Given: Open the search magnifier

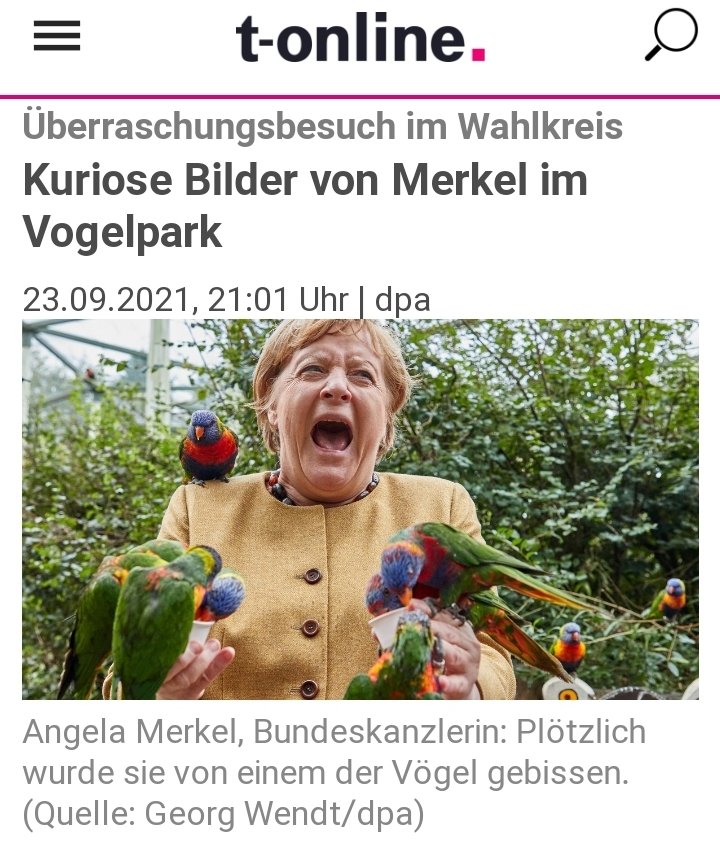Looking at the screenshot, I should 670,35.
